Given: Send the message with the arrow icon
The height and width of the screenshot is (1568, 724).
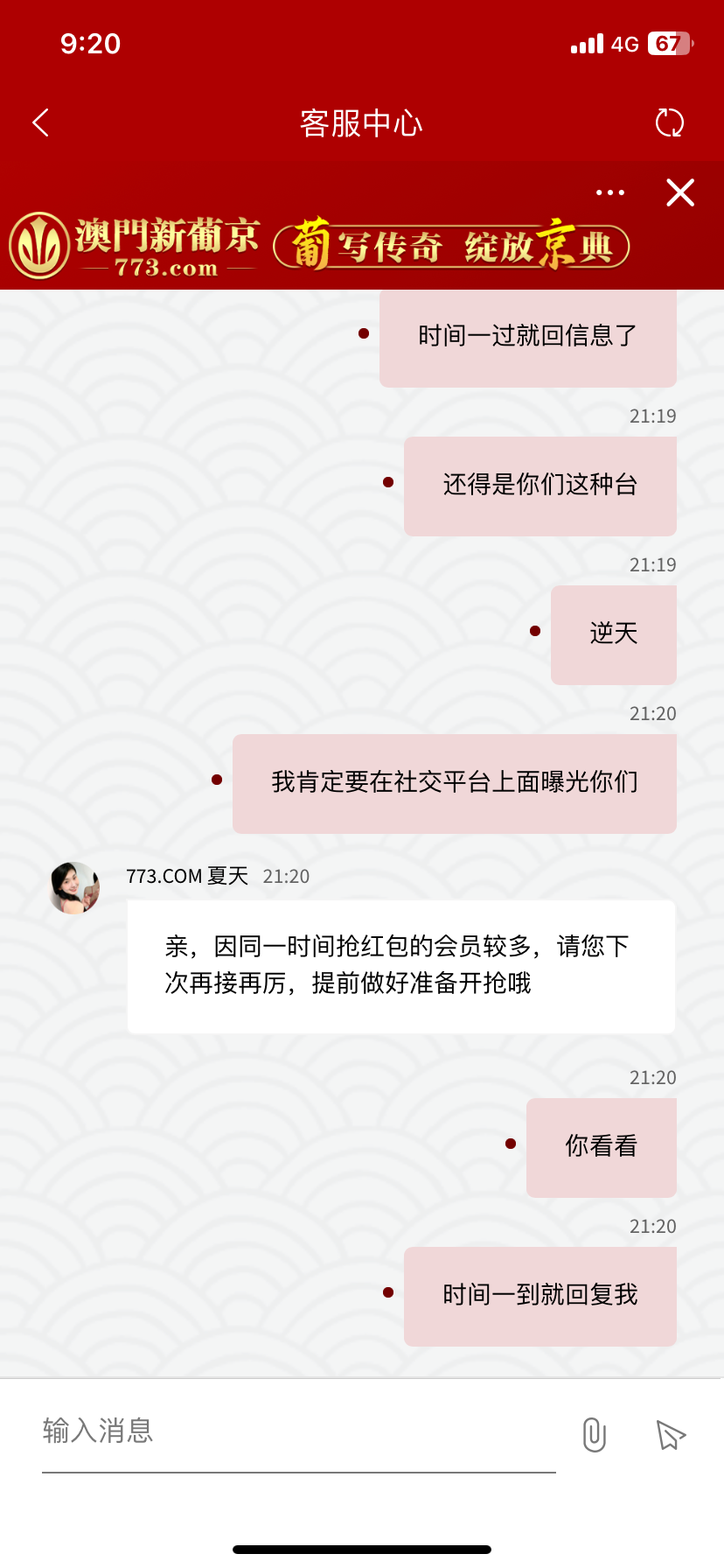Looking at the screenshot, I should (671, 1434).
